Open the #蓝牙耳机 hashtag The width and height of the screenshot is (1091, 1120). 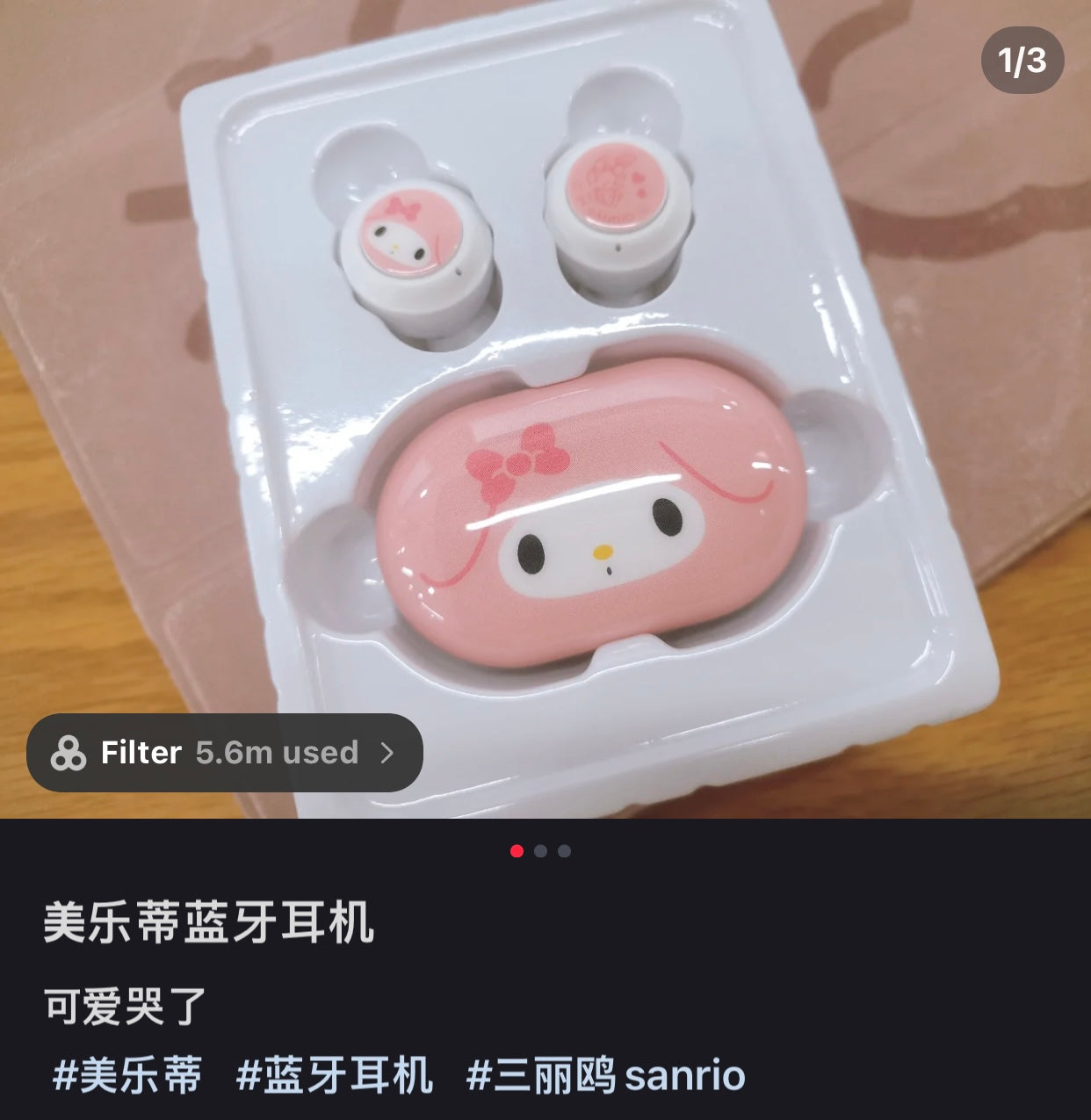(335, 1076)
